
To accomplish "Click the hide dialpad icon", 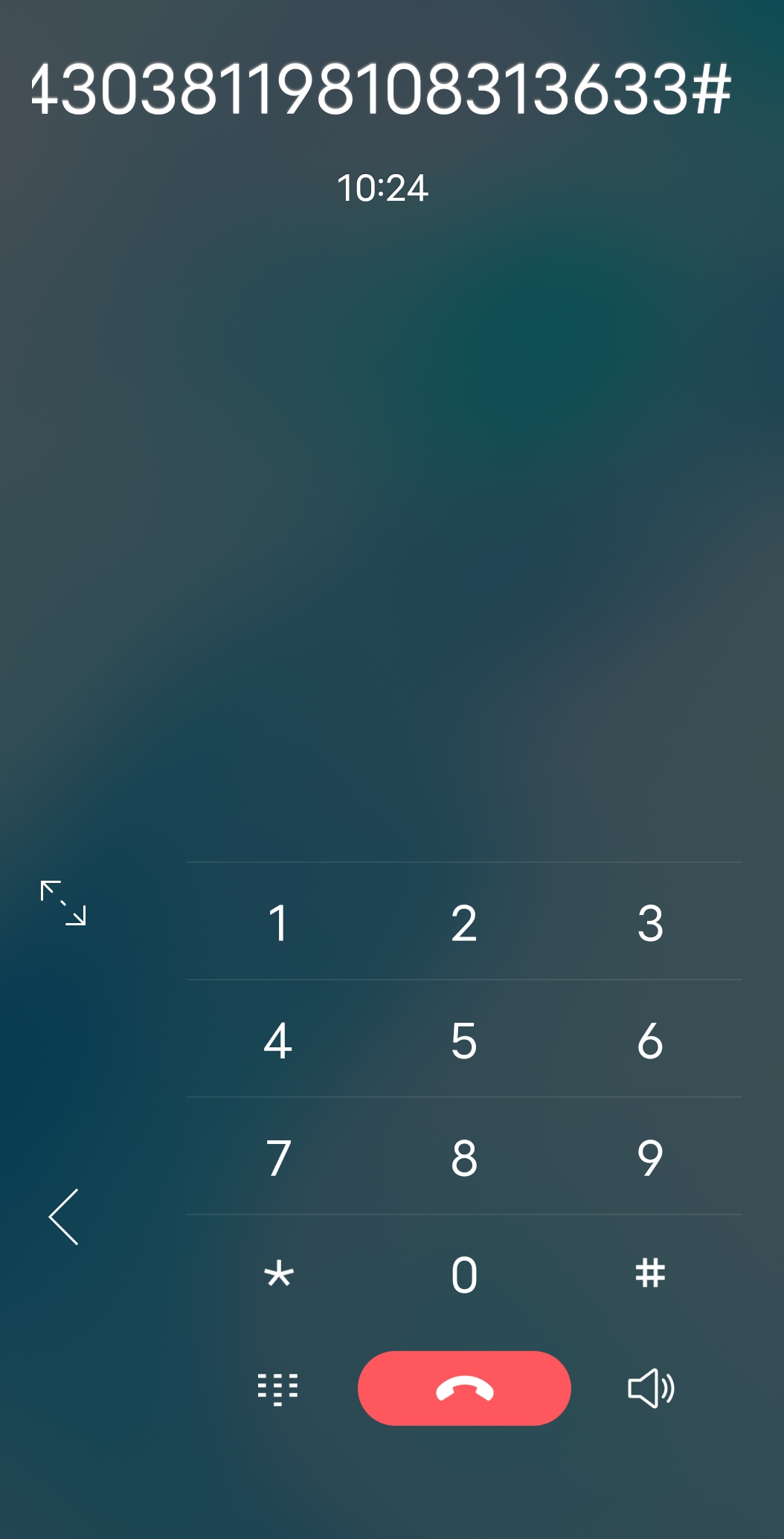I will 277,1388.
